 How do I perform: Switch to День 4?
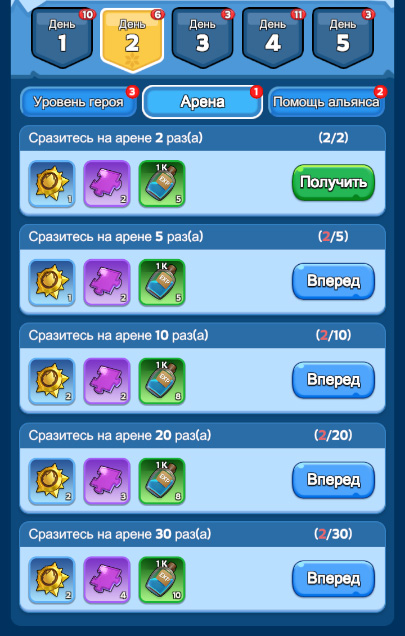click(273, 38)
